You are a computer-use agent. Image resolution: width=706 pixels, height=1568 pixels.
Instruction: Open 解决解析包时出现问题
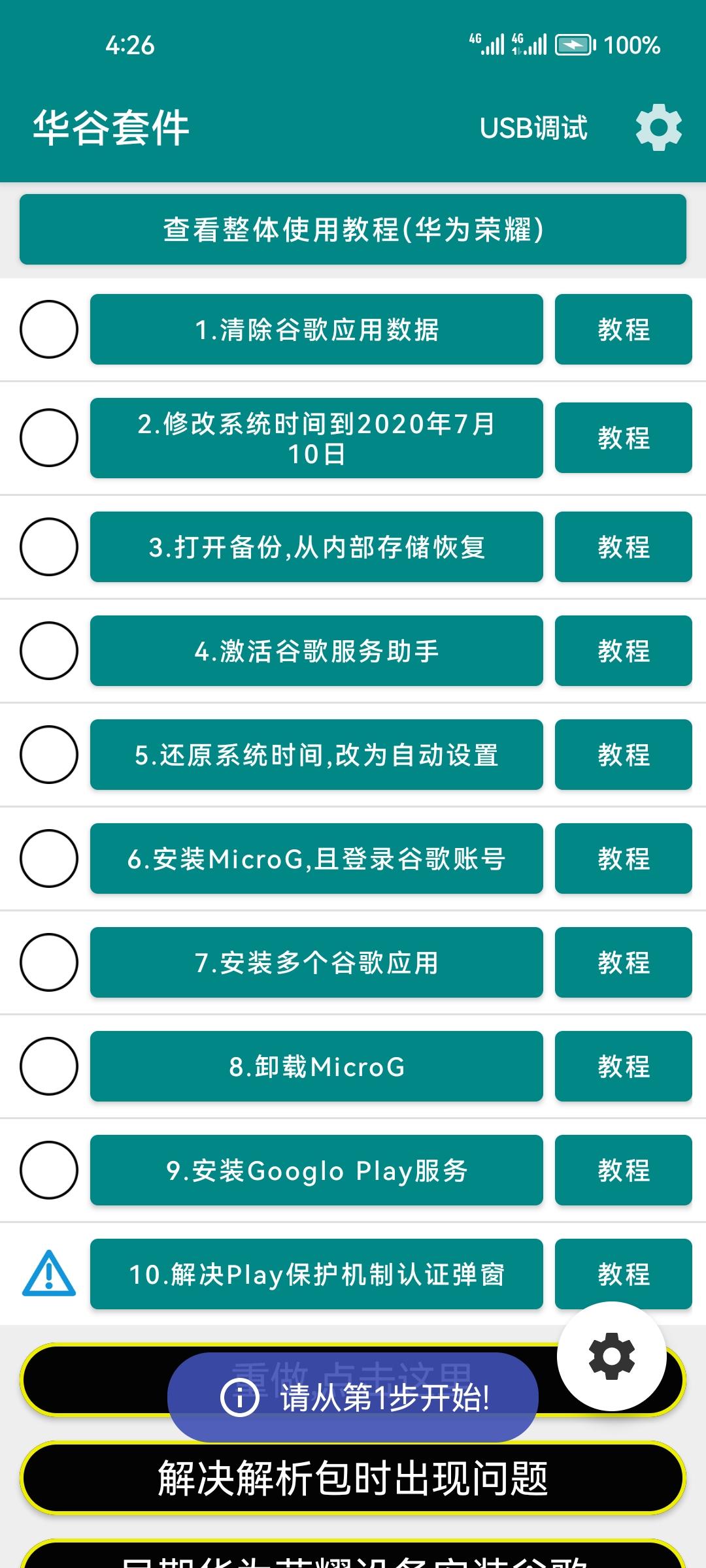pyautogui.click(x=353, y=1478)
